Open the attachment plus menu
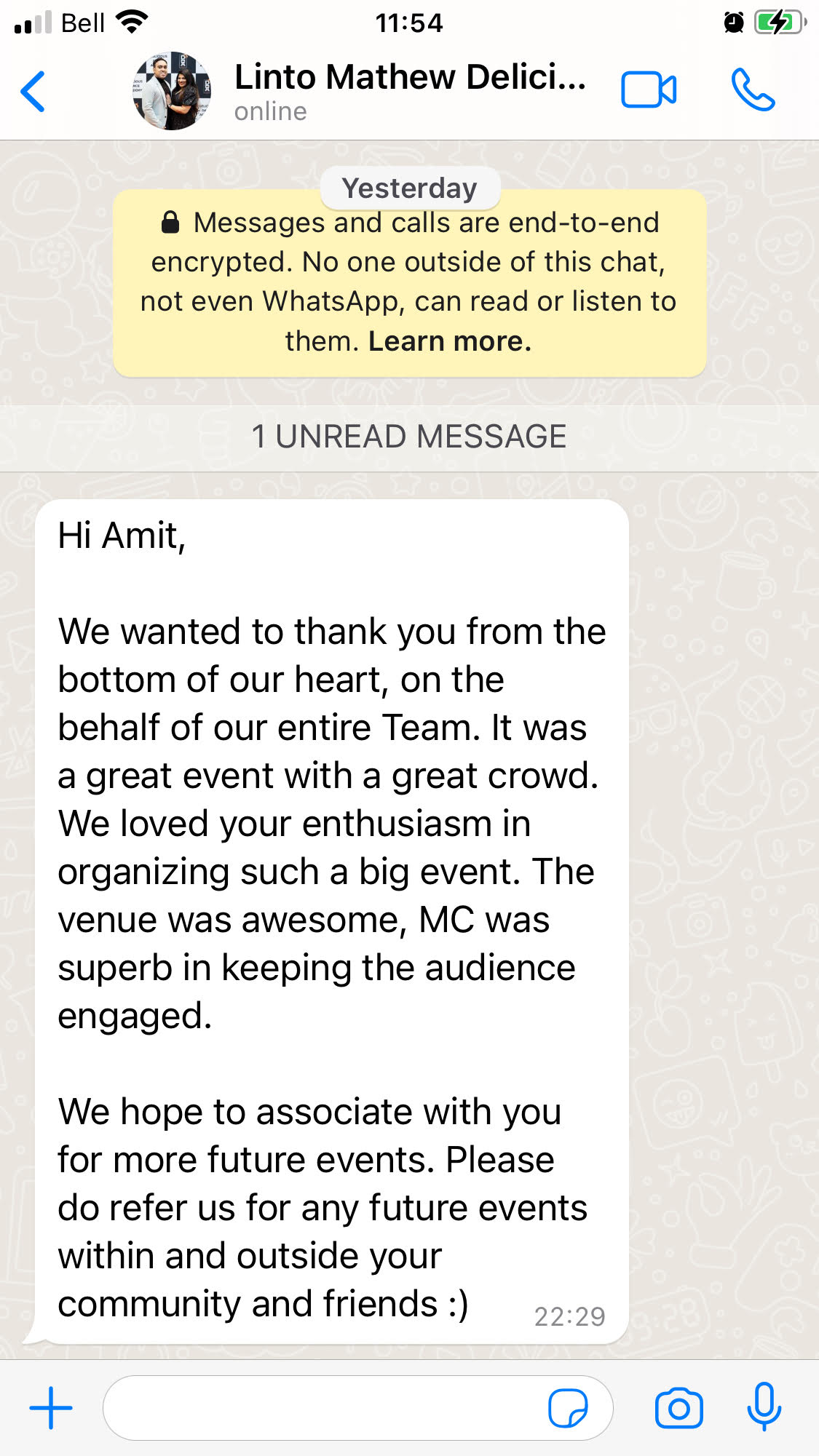819x1456 pixels. coord(51,1407)
